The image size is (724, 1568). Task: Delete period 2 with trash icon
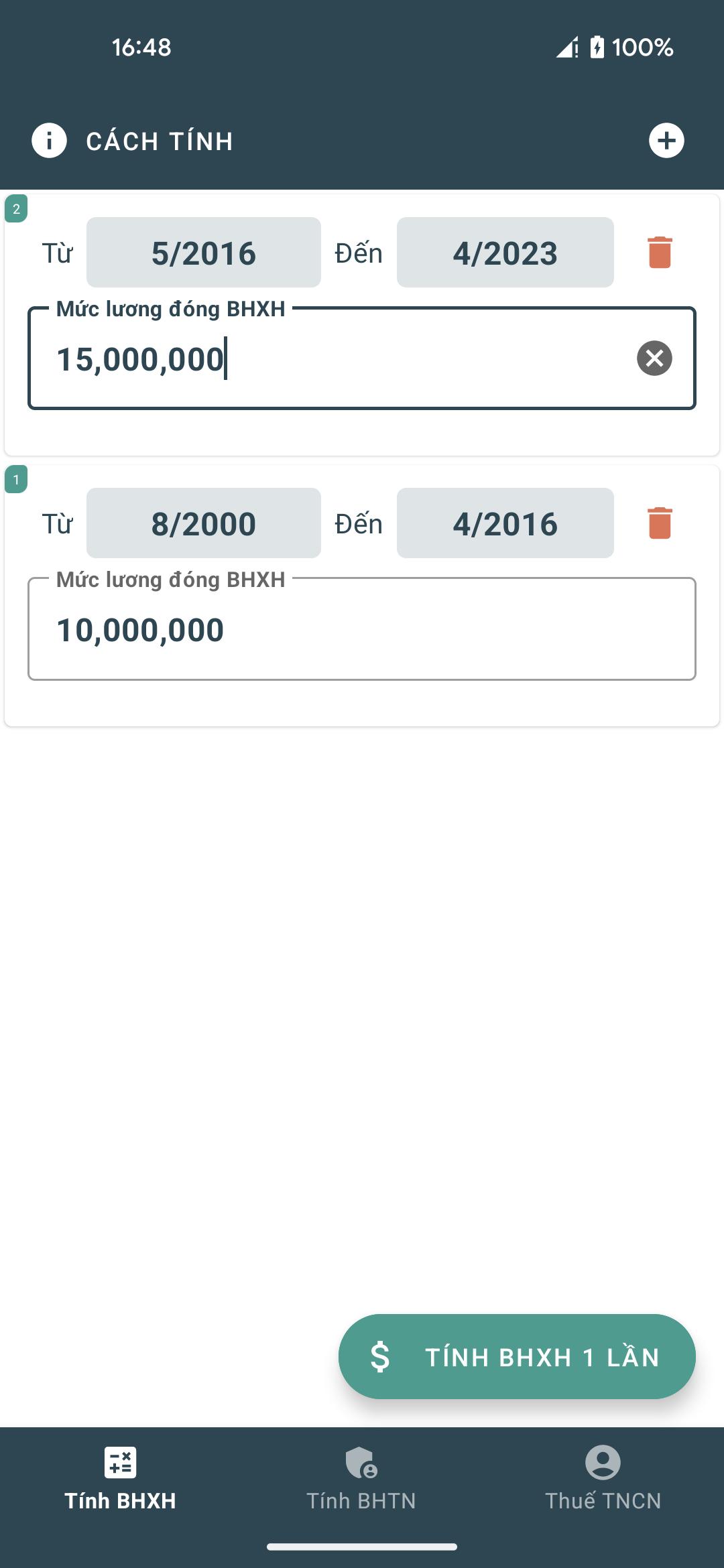click(x=660, y=253)
